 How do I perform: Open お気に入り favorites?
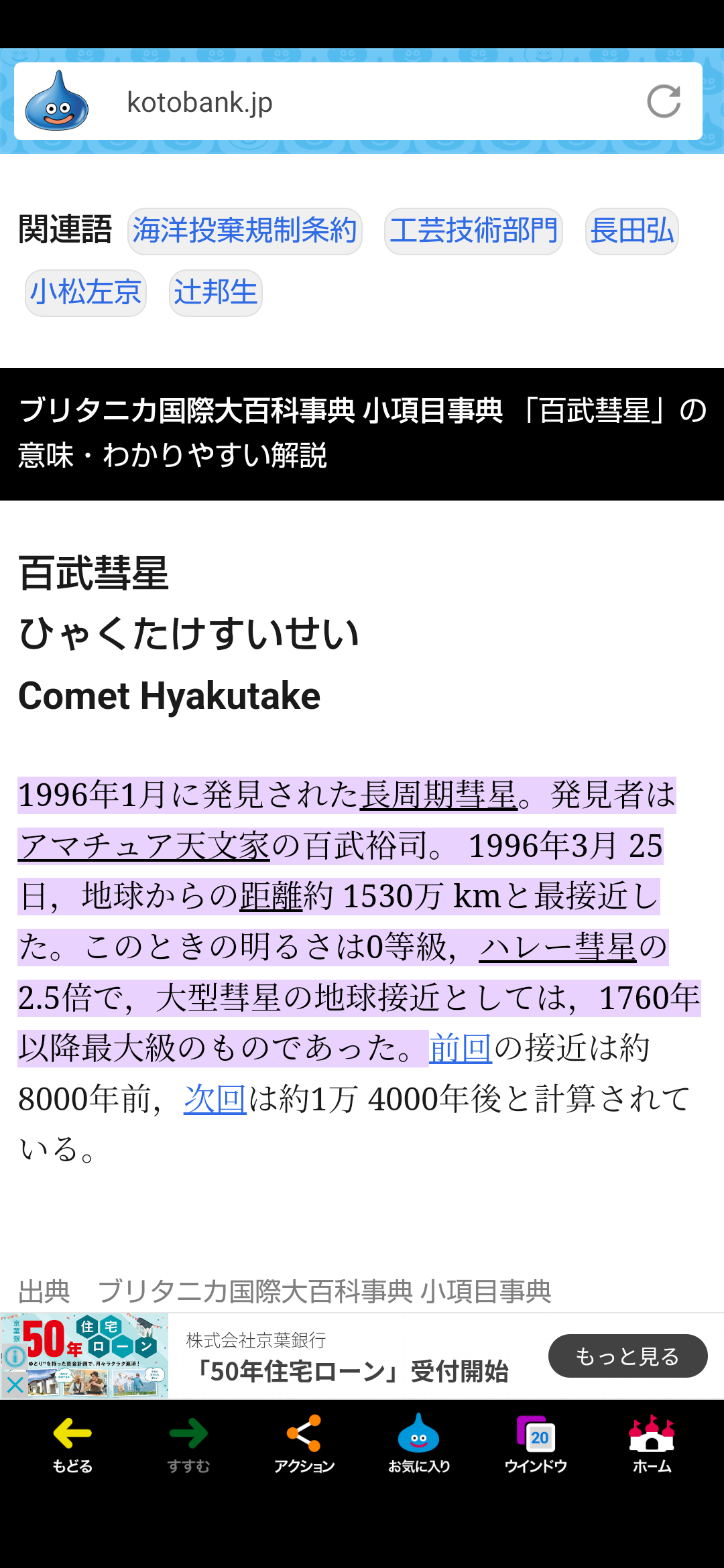tap(419, 1445)
